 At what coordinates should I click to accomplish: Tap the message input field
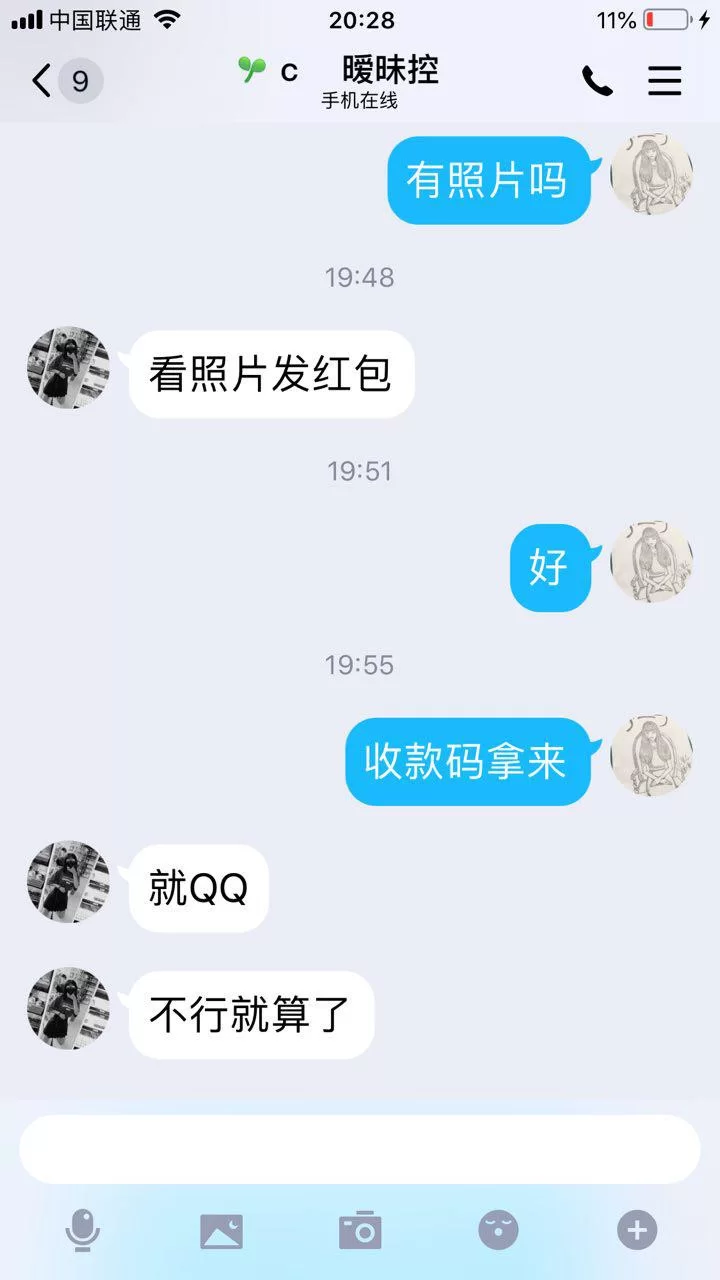[x=360, y=1149]
